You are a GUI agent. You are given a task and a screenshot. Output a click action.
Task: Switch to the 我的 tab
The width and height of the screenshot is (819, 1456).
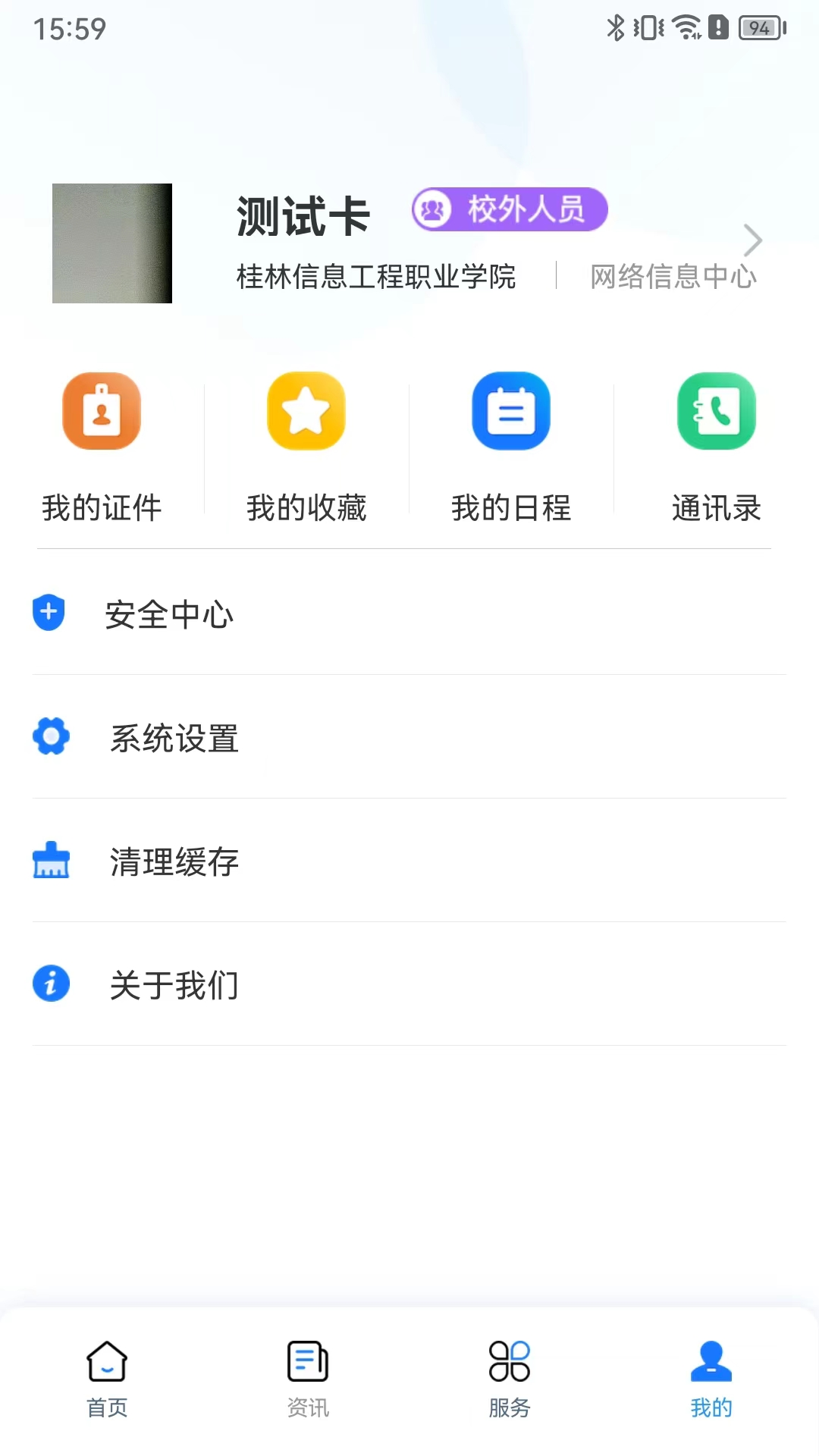tap(711, 1376)
